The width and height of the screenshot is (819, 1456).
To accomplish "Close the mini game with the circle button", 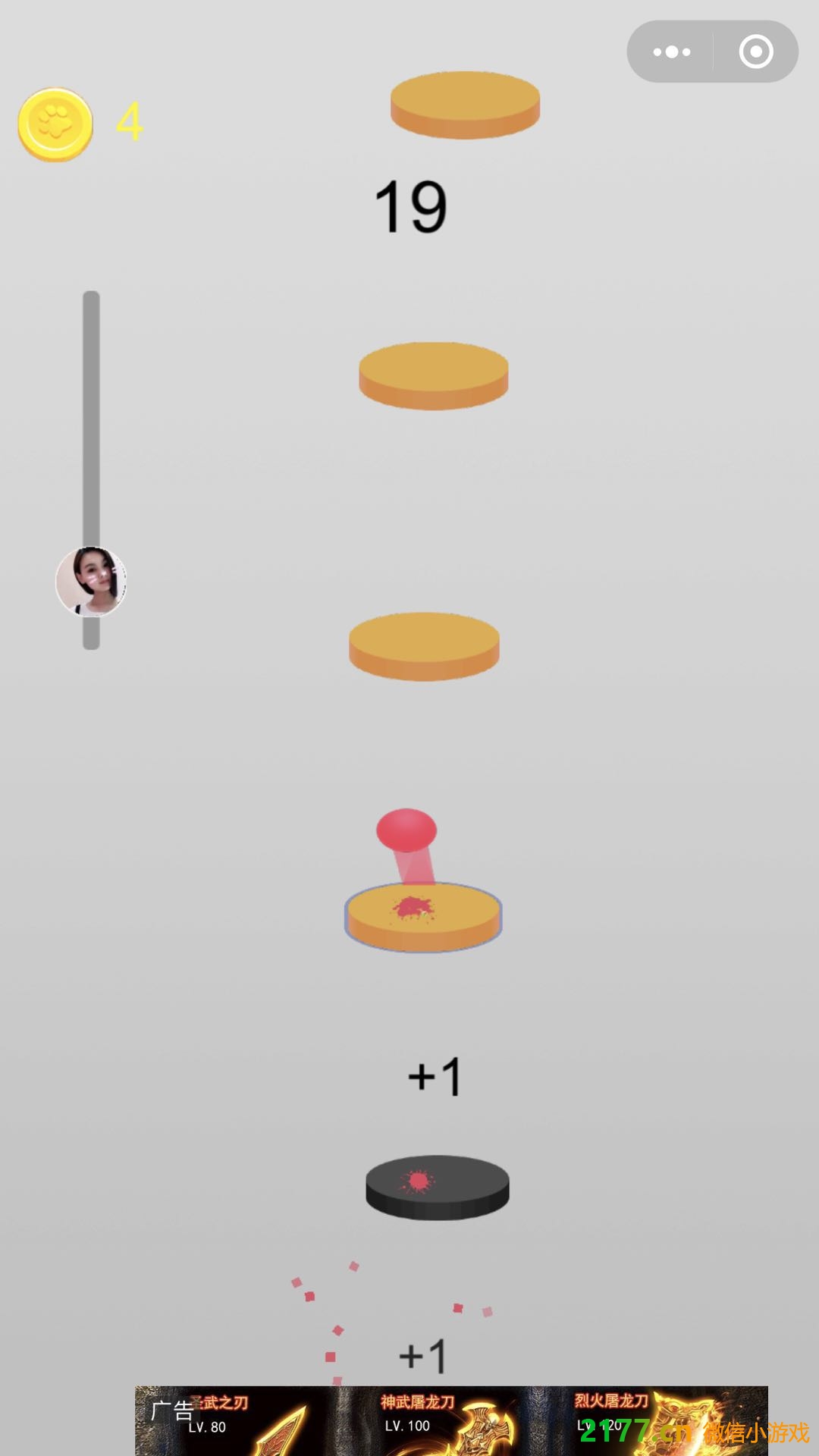I will point(755,52).
